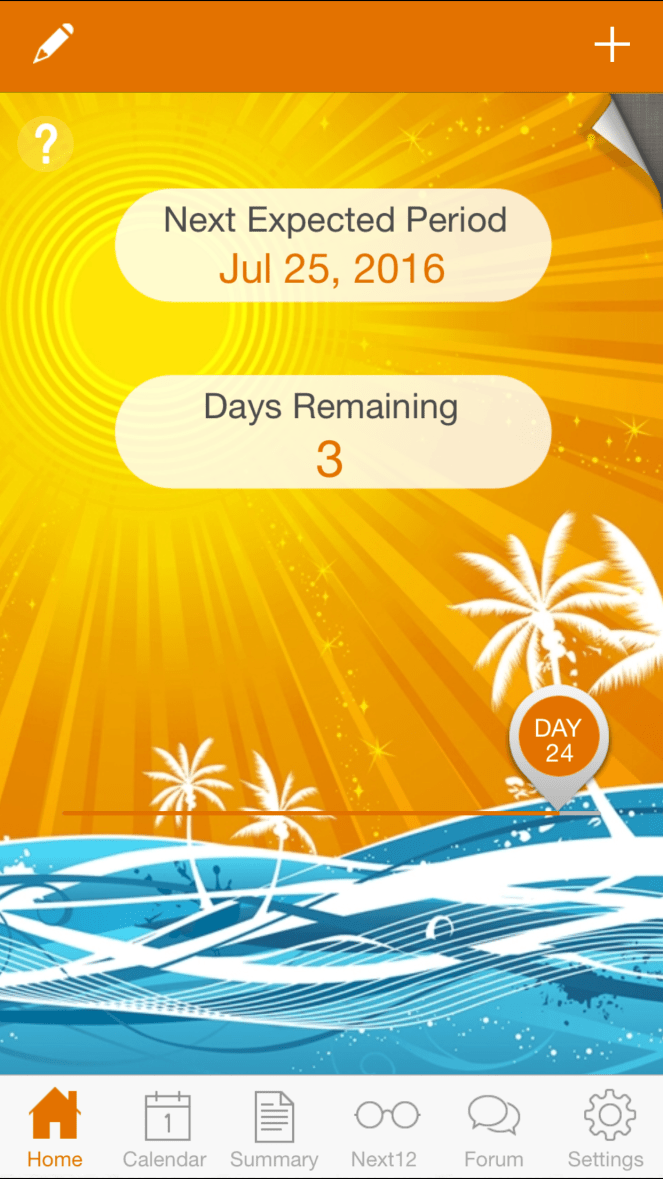The width and height of the screenshot is (663, 1179).
Task: Open the Calendar tab
Action: coord(165,1127)
